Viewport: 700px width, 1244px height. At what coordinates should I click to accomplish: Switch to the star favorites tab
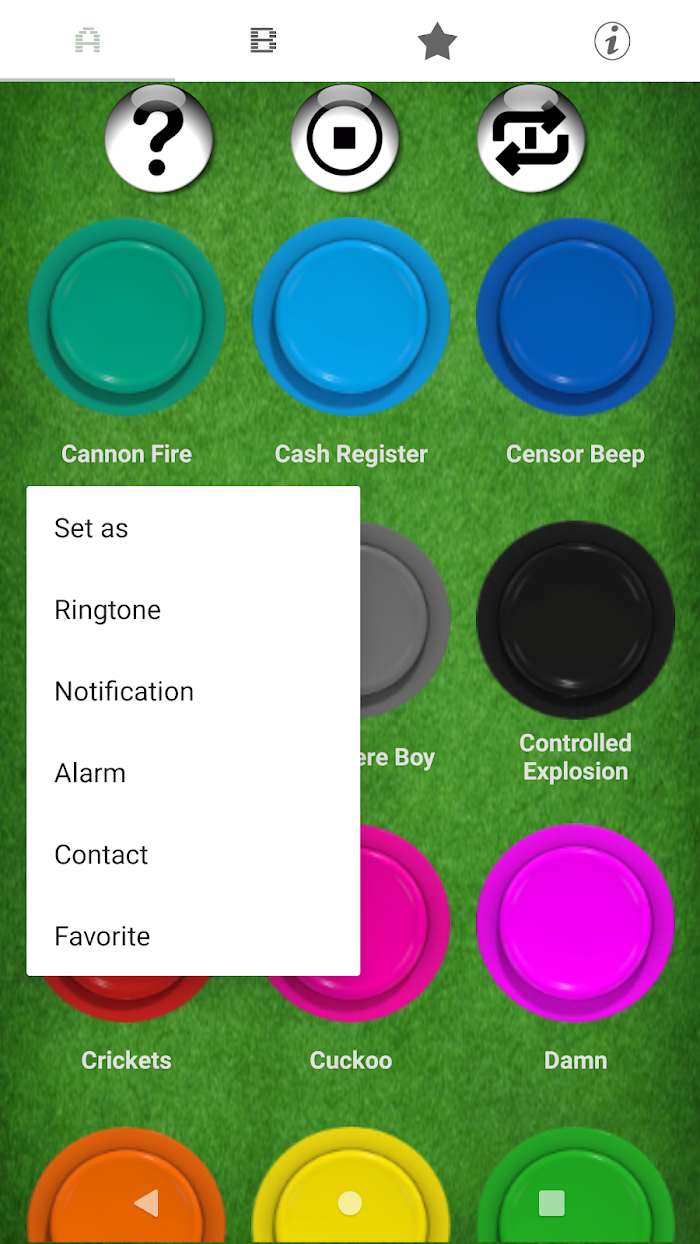[437, 41]
